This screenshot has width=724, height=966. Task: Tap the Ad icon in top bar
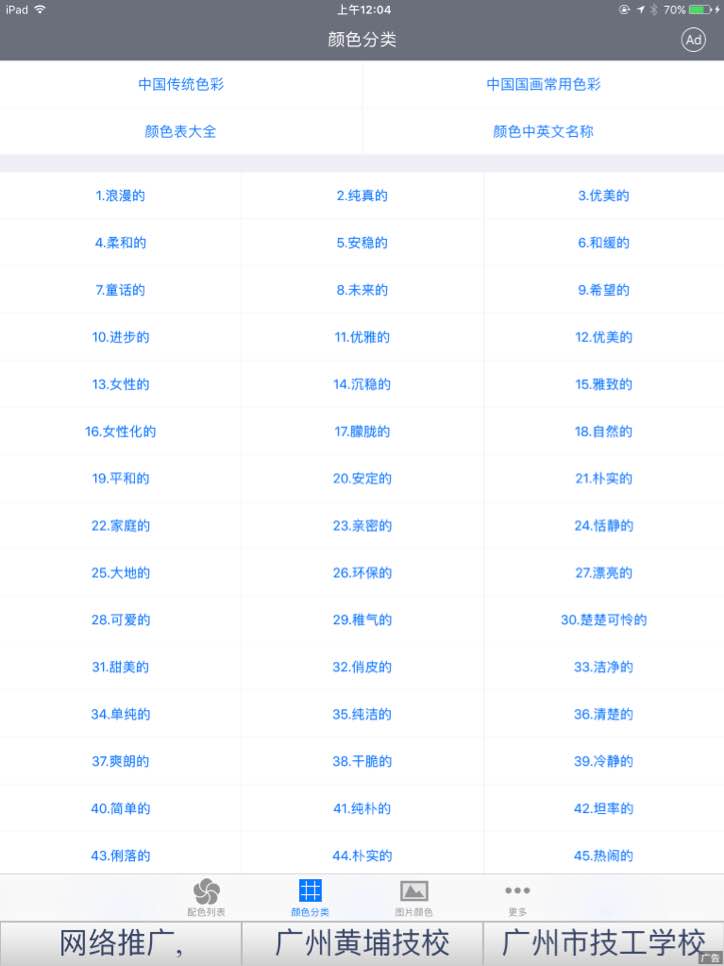tap(693, 39)
